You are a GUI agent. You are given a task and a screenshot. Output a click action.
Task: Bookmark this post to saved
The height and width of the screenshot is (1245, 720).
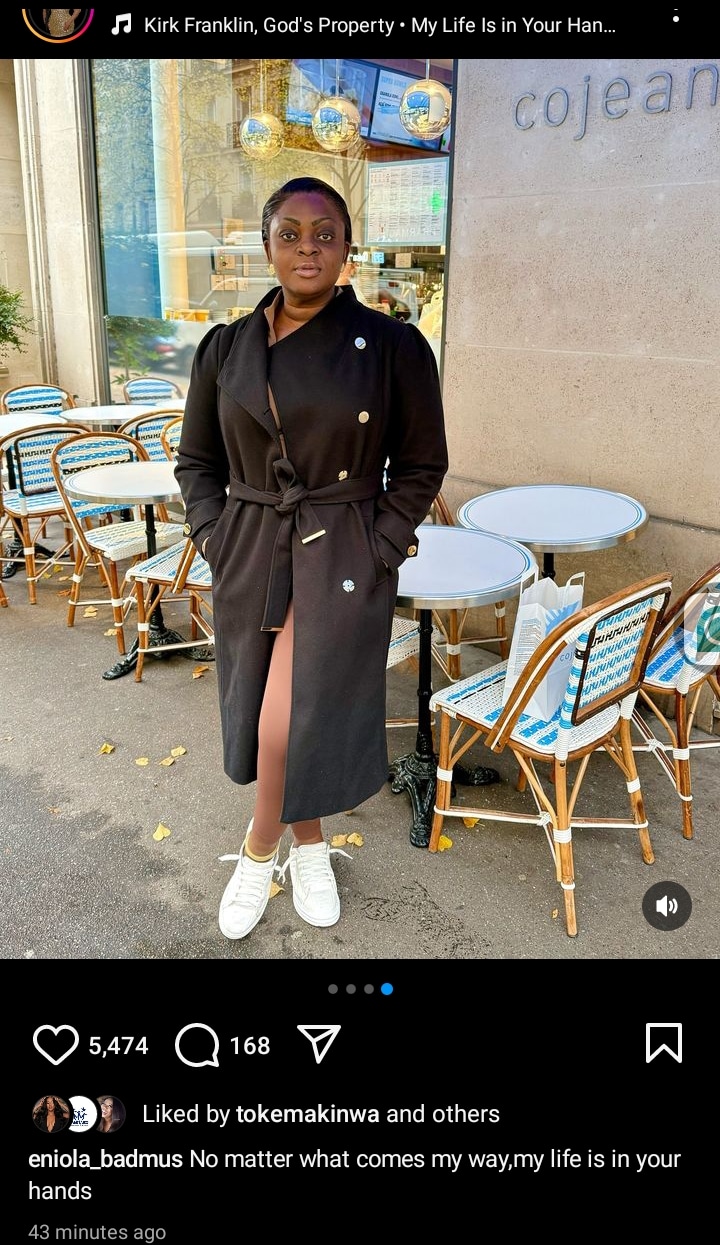pyautogui.click(x=664, y=1043)
